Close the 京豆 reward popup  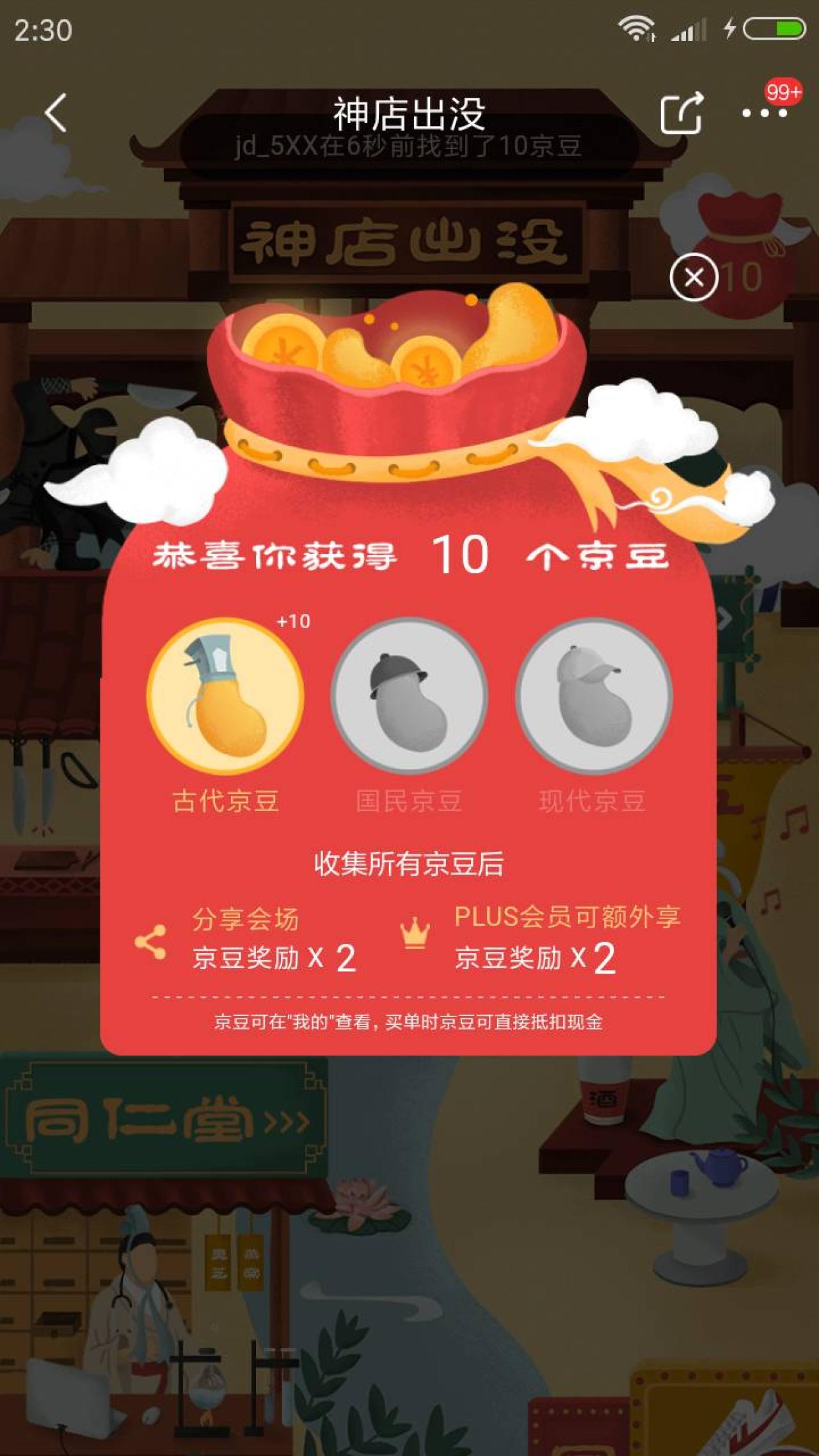(x=694, y=277)
